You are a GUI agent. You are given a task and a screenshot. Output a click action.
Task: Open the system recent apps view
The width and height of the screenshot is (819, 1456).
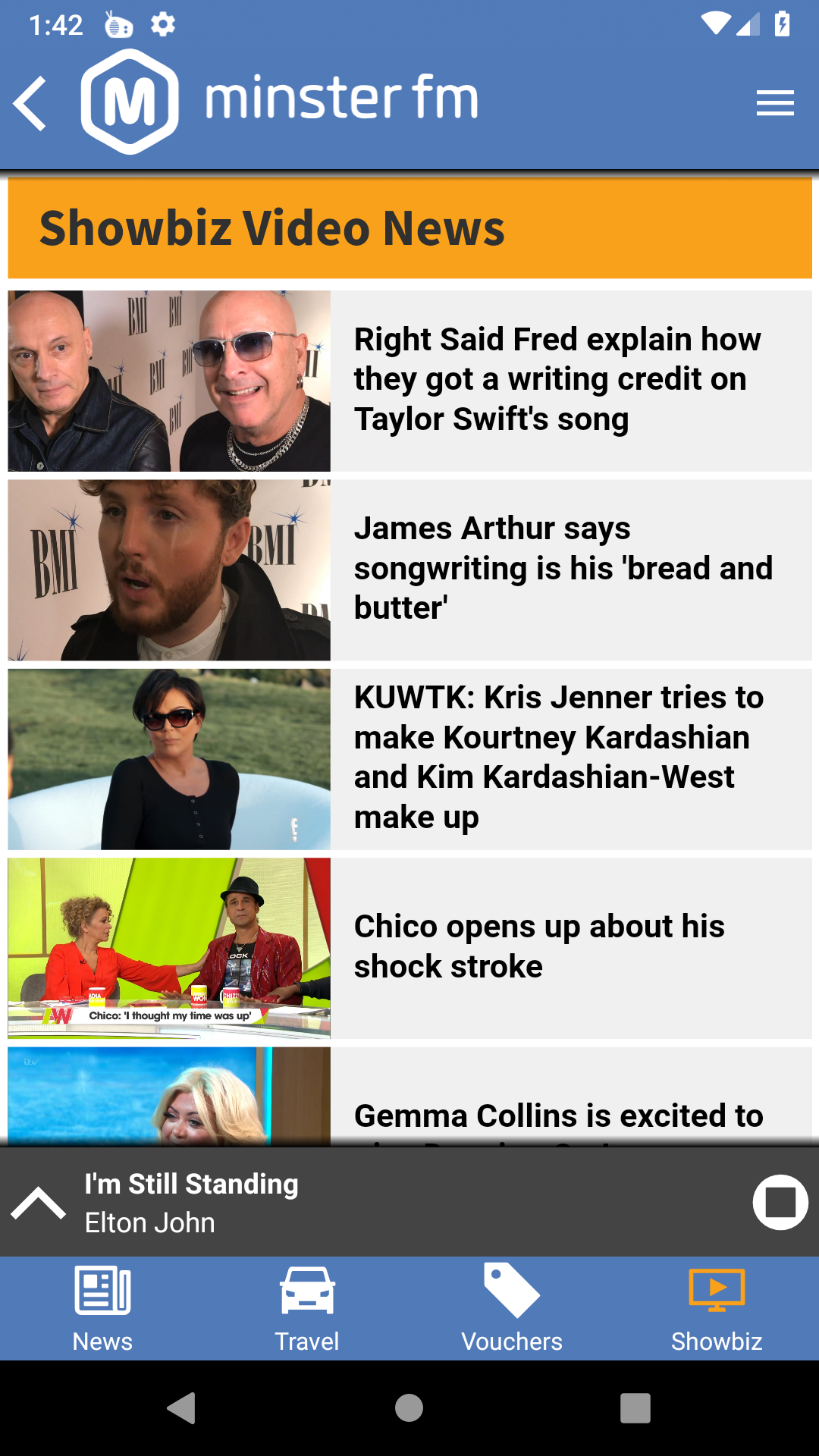[x=635, y=1408]
